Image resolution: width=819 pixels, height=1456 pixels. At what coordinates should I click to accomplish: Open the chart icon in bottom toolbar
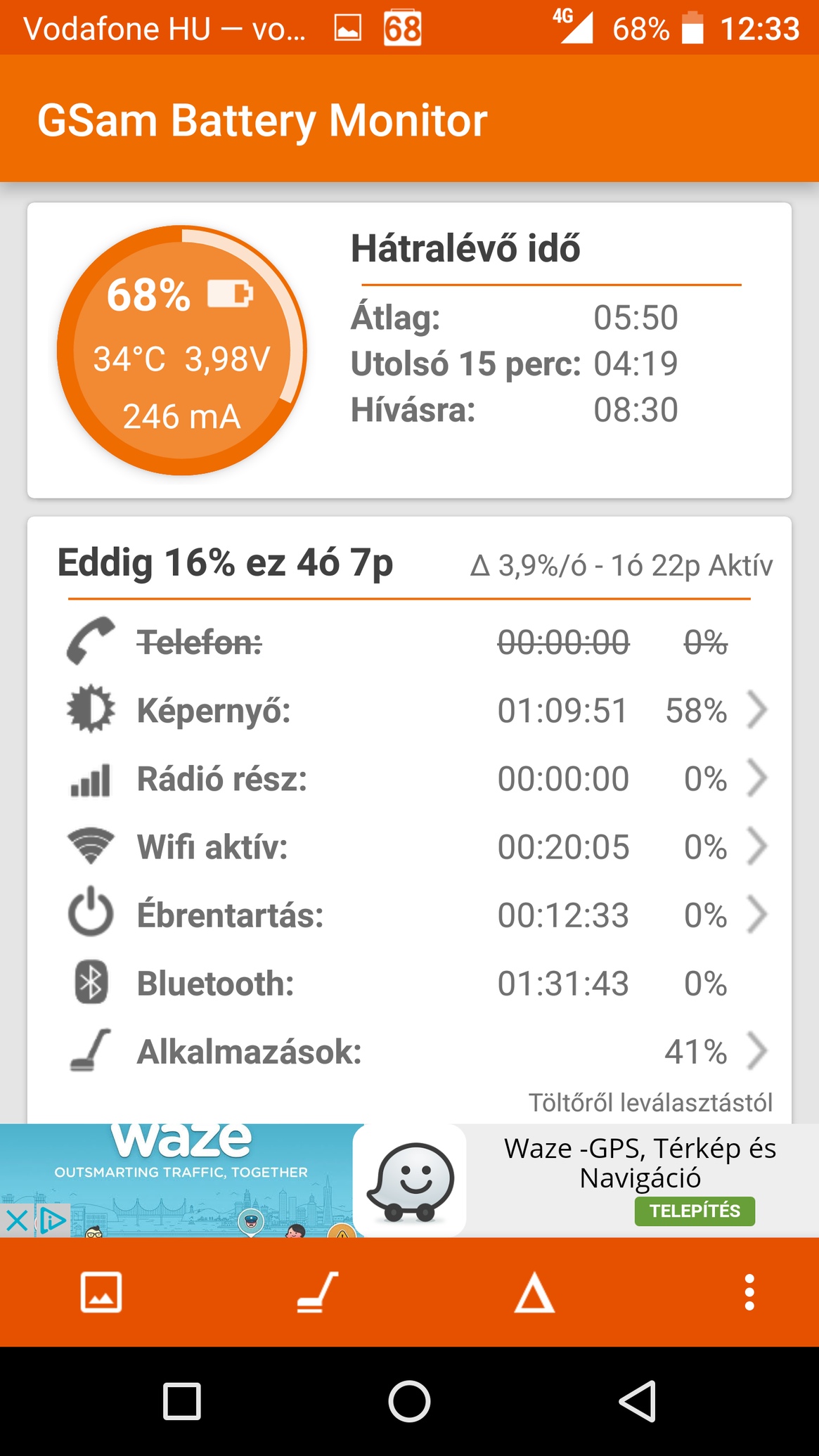coord(102,1292)
